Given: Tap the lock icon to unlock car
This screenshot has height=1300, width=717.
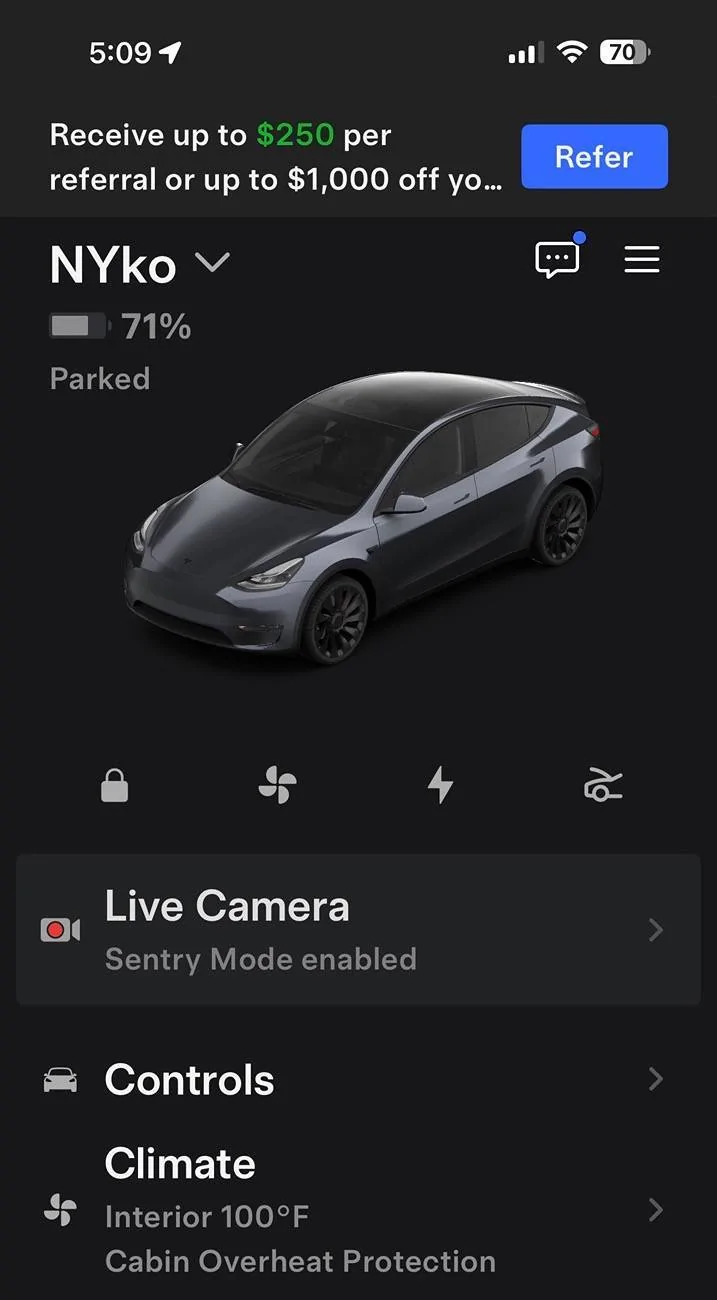Looking at the screenshot, I should point(115,787).
